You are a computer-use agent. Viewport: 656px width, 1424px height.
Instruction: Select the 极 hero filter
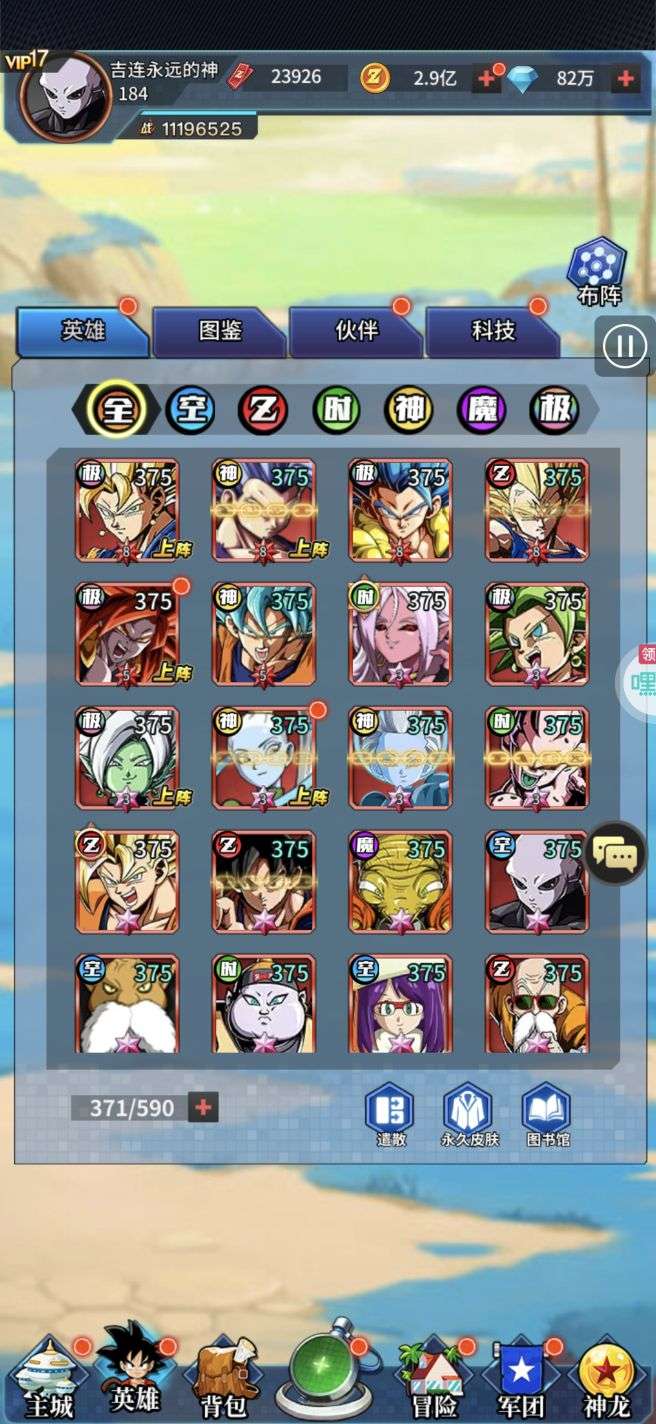pos(554,409)
